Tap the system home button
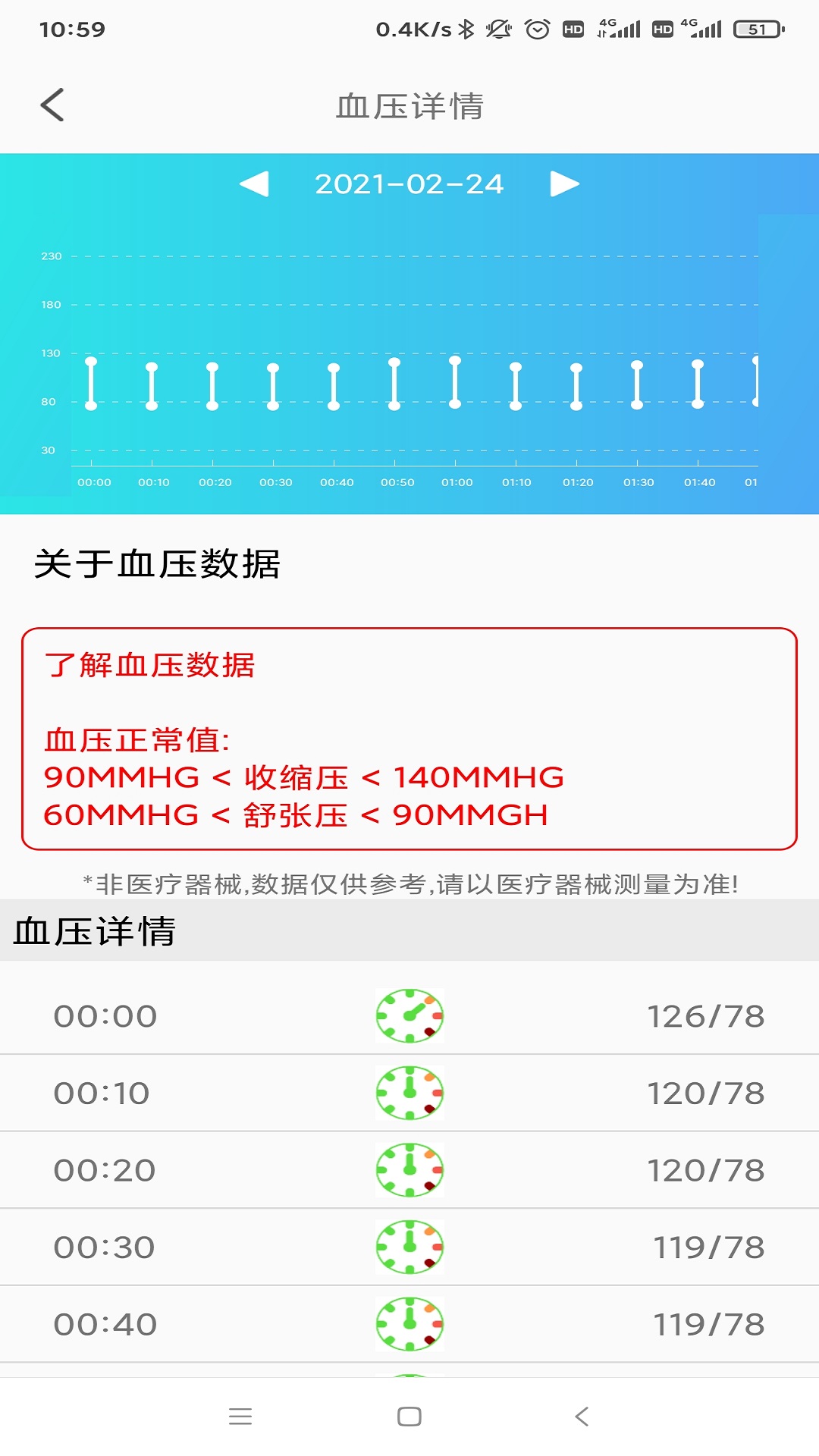The height and width of the screenshot is (1456, 819). [409, 1416]
